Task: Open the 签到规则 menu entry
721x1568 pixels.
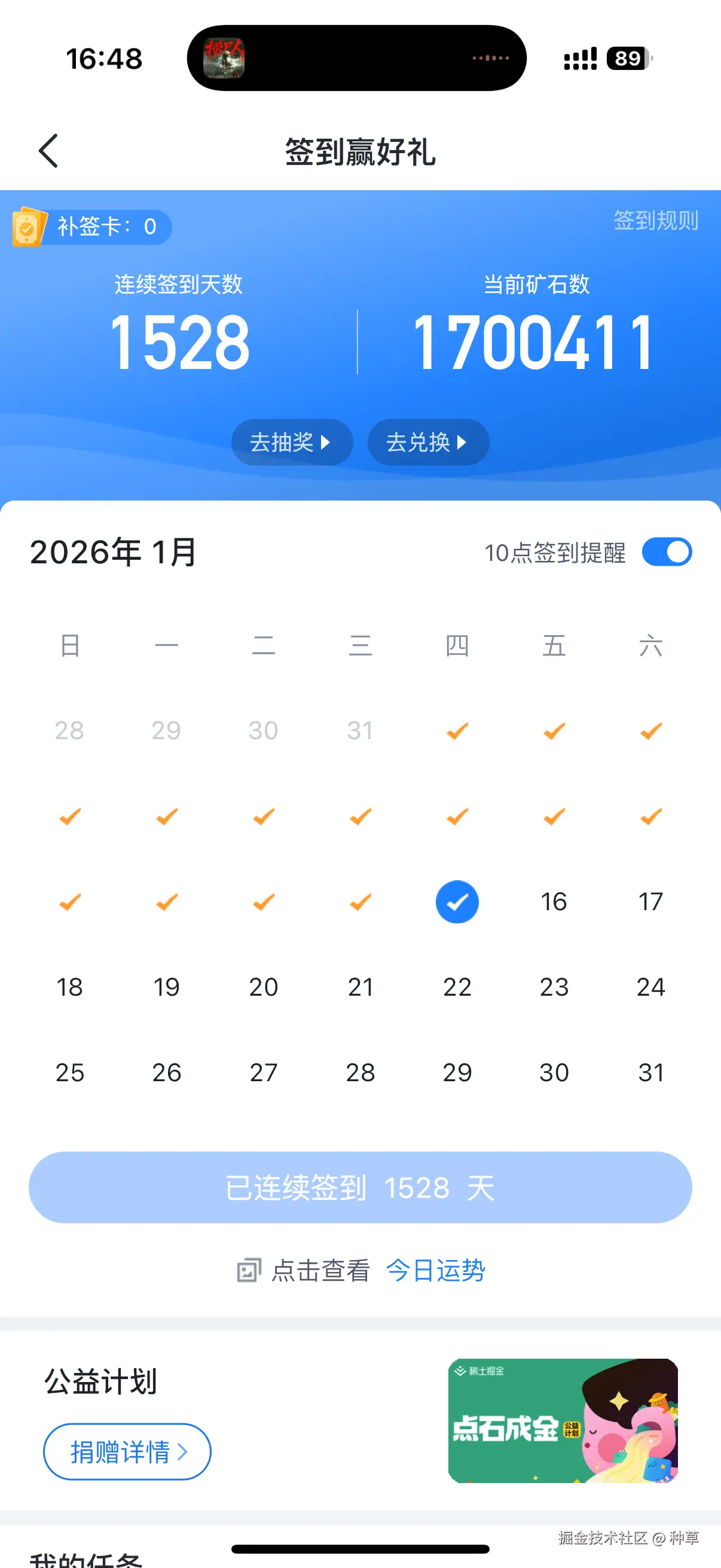Action: [655, 221]
